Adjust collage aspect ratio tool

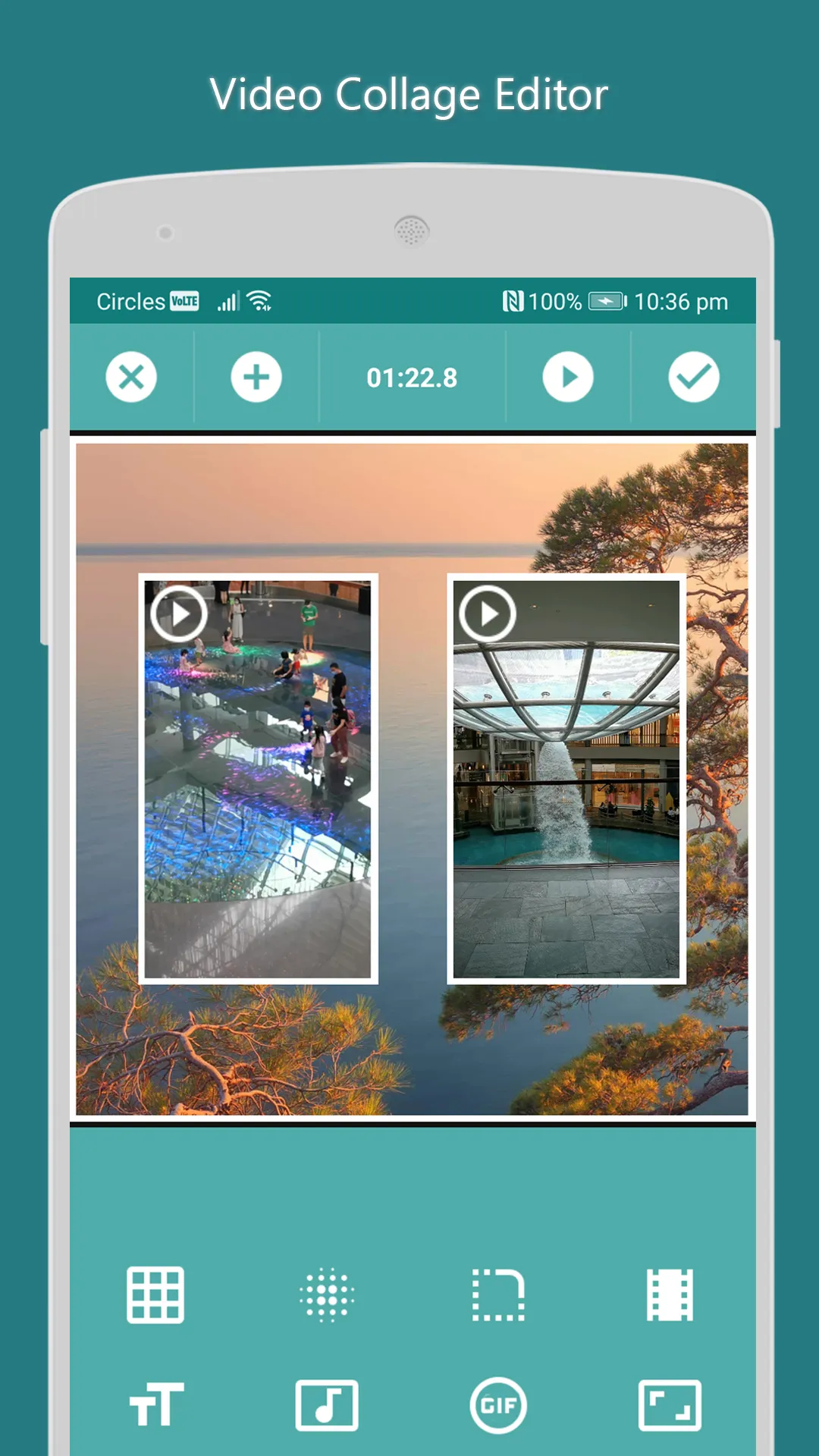[x=670, y=1407]
